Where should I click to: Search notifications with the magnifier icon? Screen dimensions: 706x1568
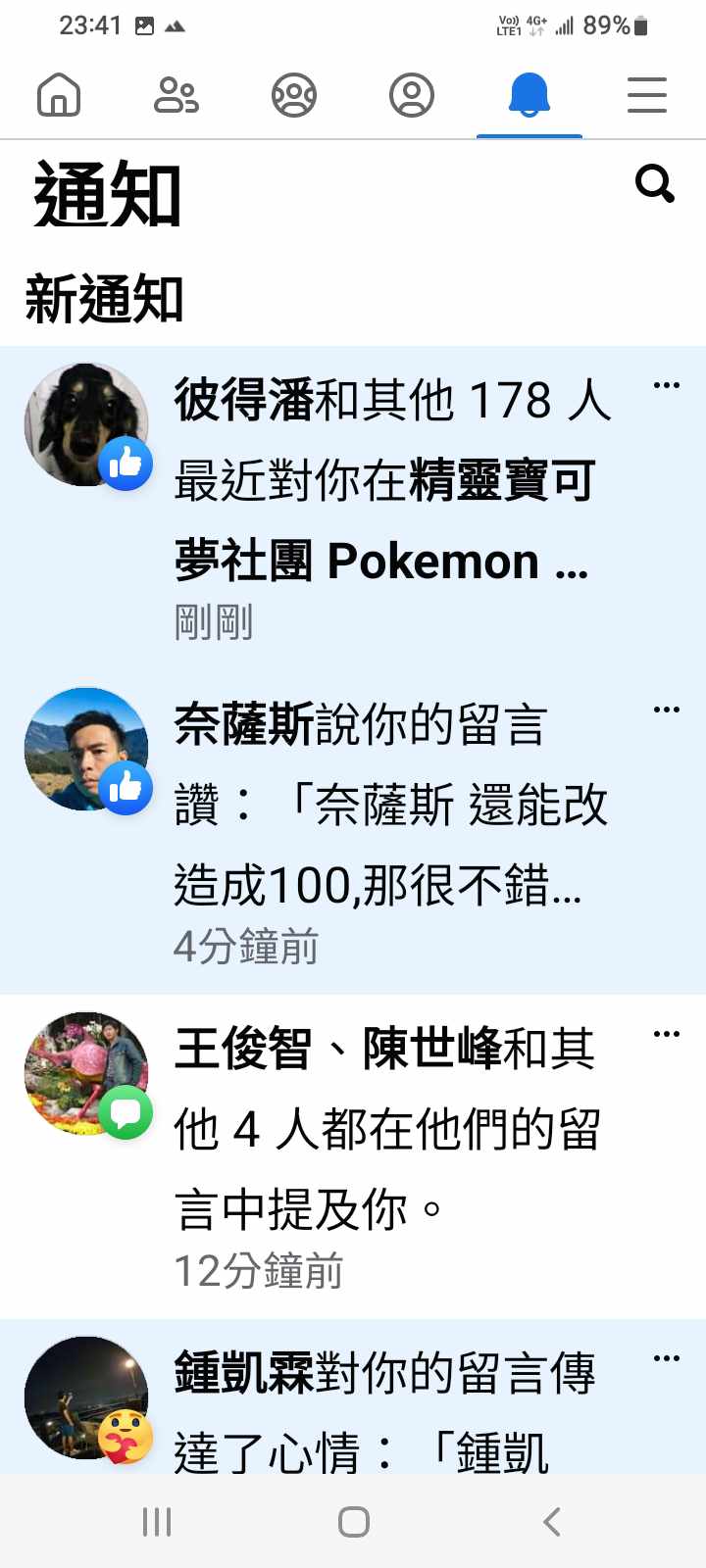(x=654, y=183)
